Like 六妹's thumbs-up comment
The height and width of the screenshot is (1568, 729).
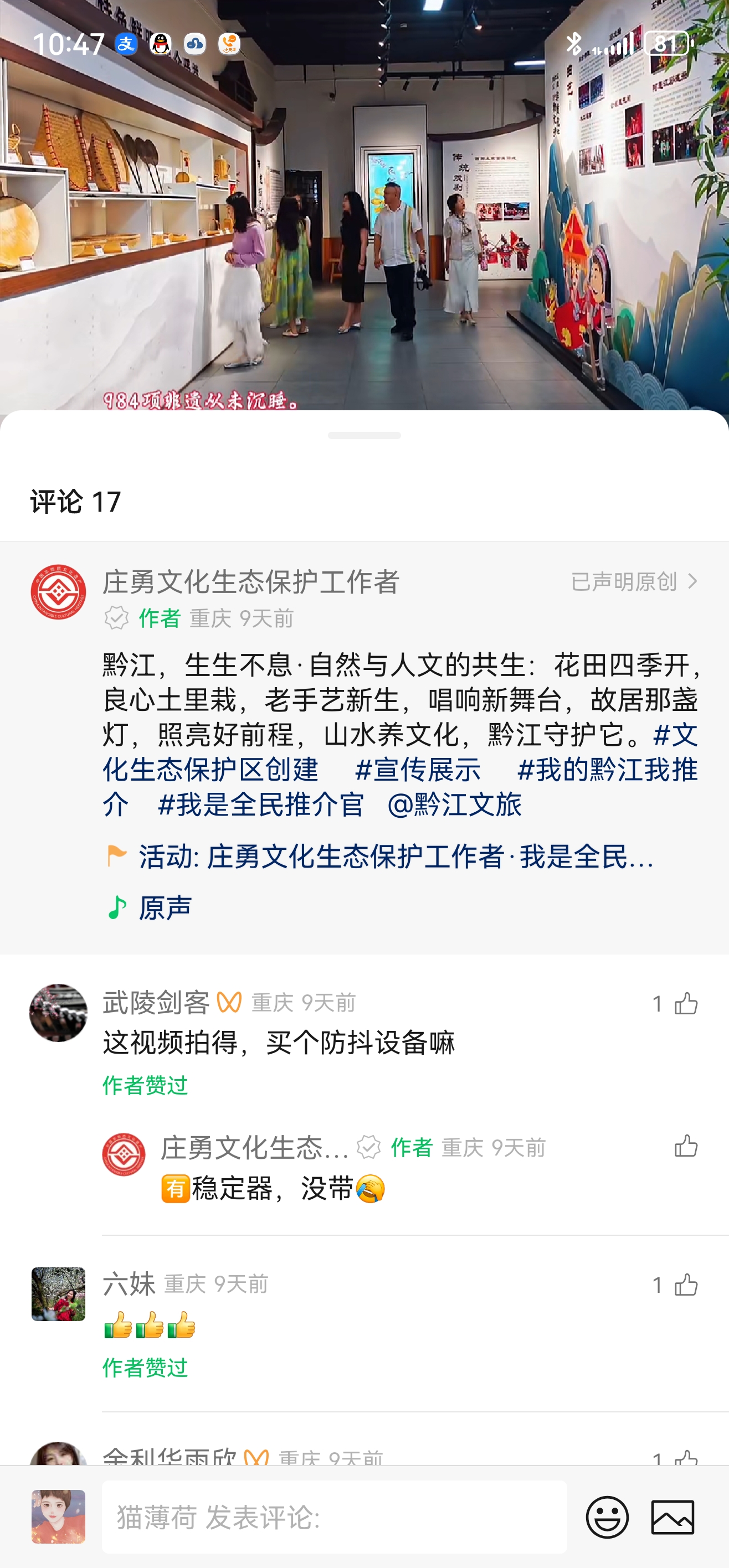686,1285
